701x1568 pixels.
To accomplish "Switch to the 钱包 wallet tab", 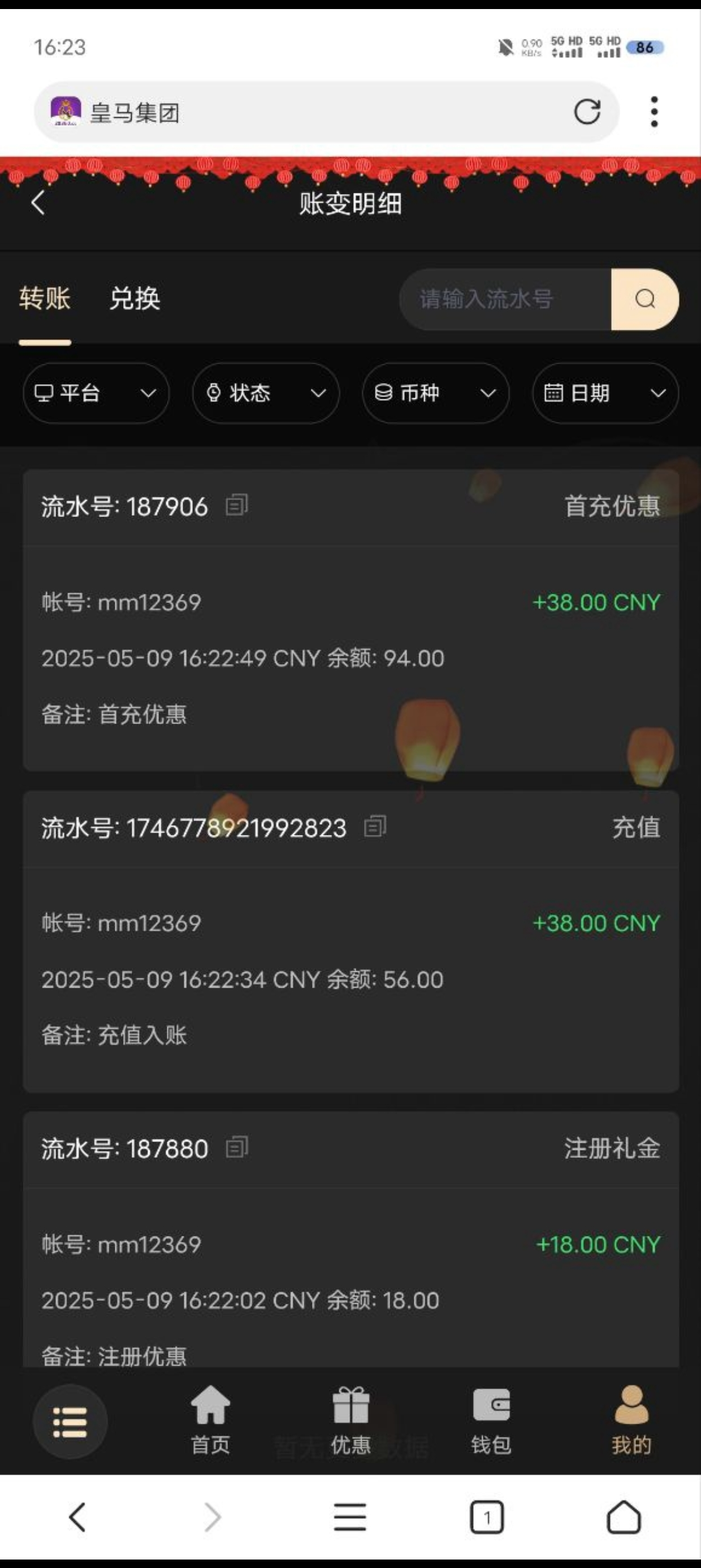I will [491, 1421].
